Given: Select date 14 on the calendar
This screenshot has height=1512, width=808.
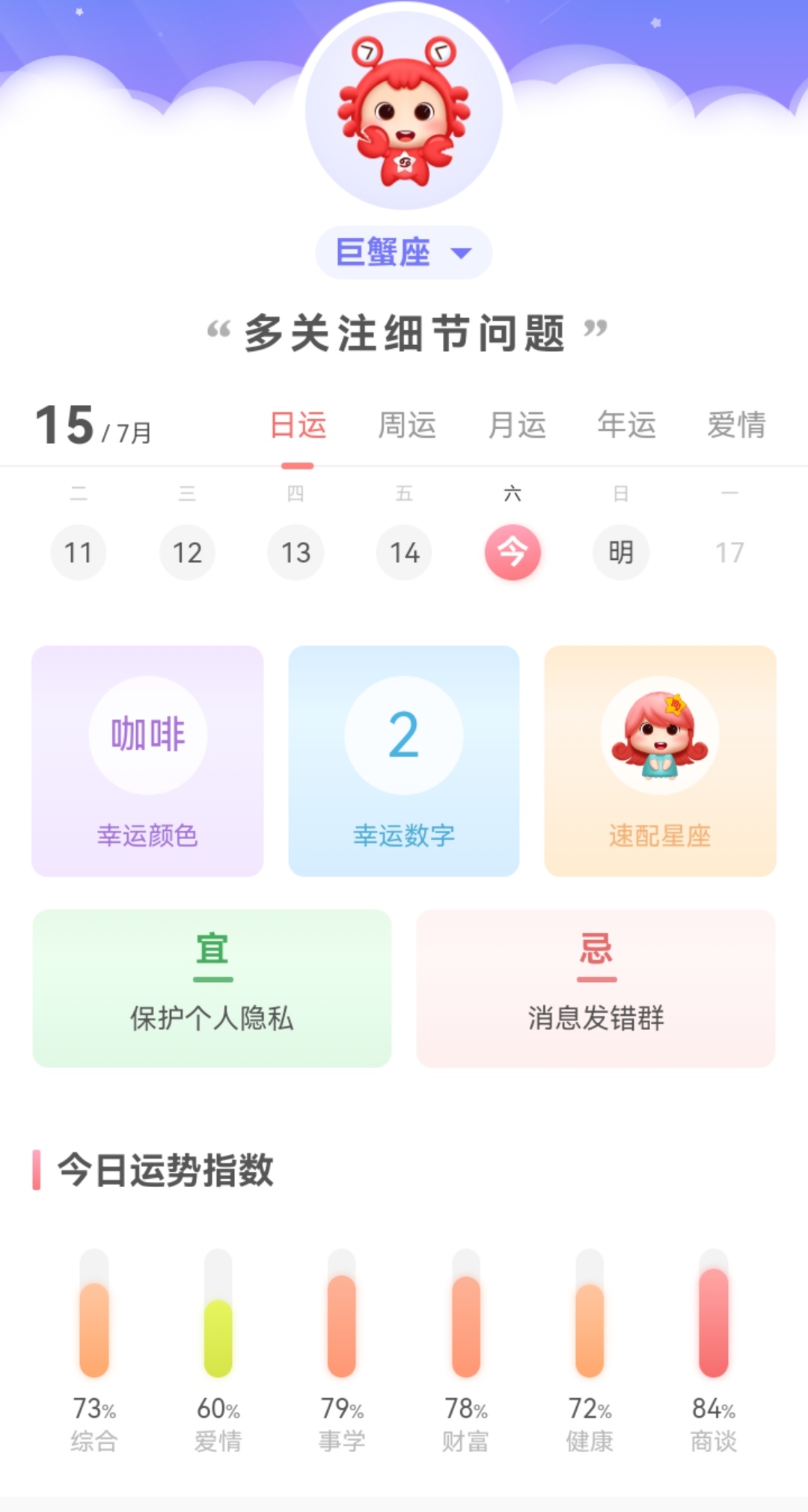Looking at the screenshot, I should [x=404, y=552].
